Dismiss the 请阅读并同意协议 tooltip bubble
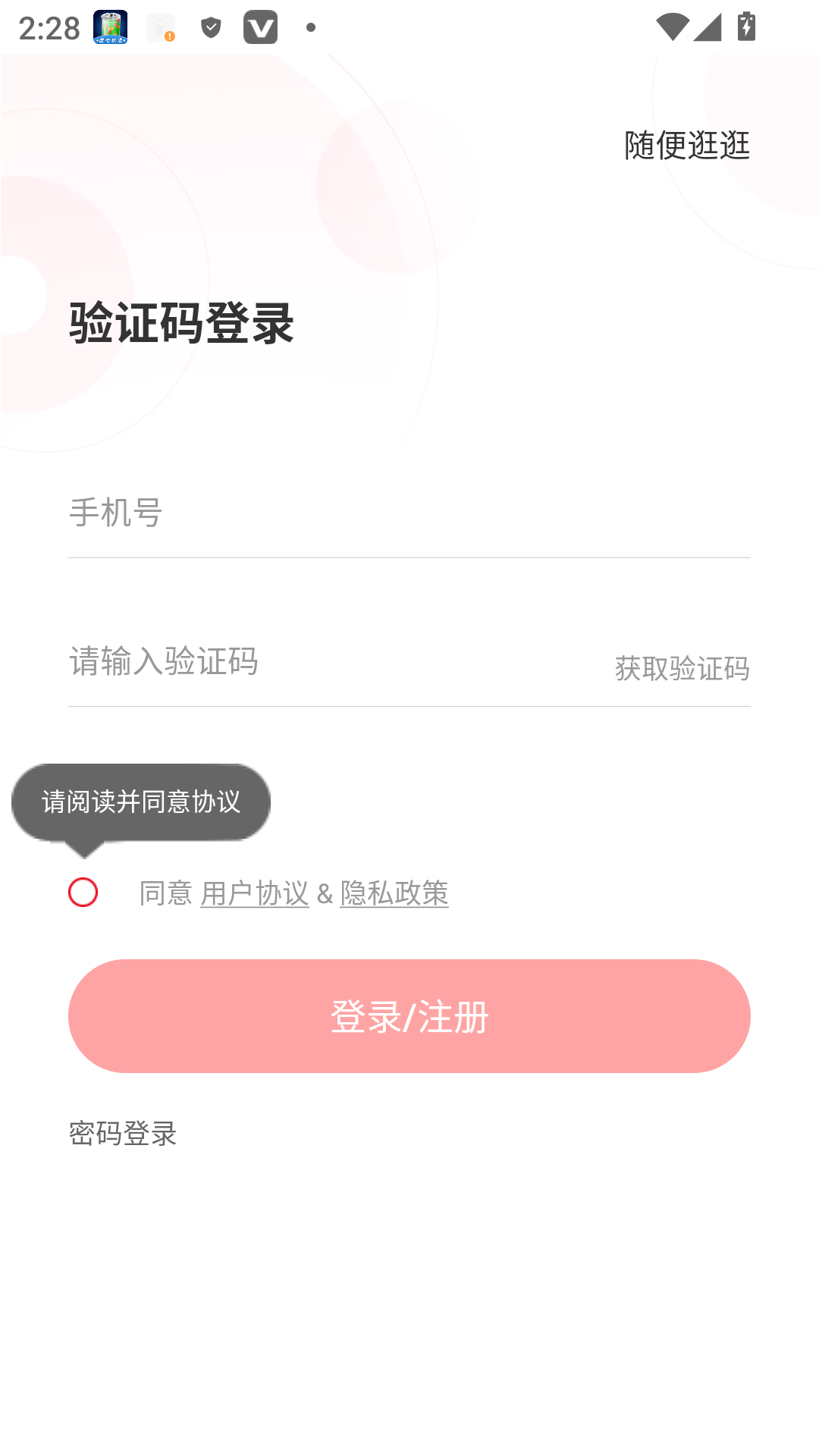This screenshot has width=819, height=1456. tap(140, 801)
